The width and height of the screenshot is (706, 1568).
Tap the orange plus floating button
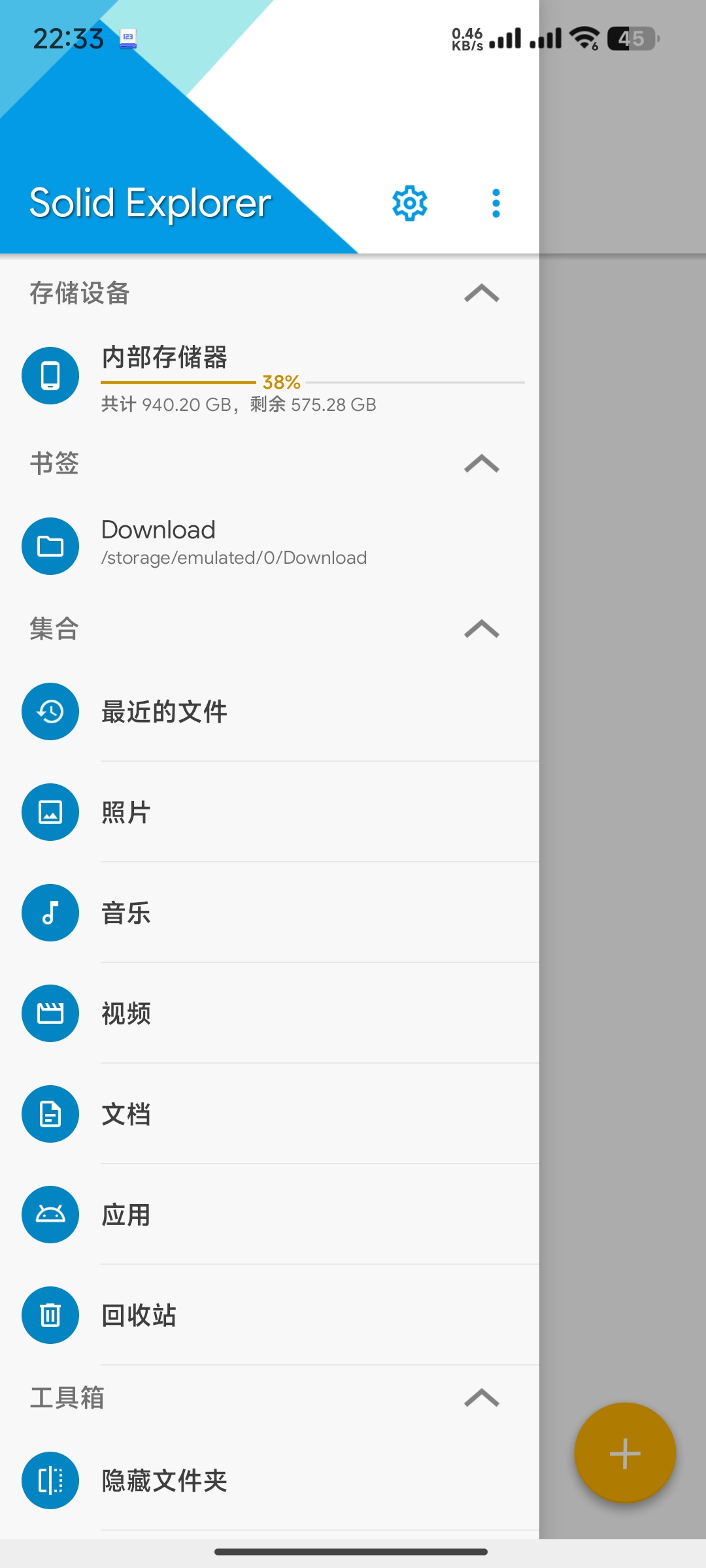624,1454
